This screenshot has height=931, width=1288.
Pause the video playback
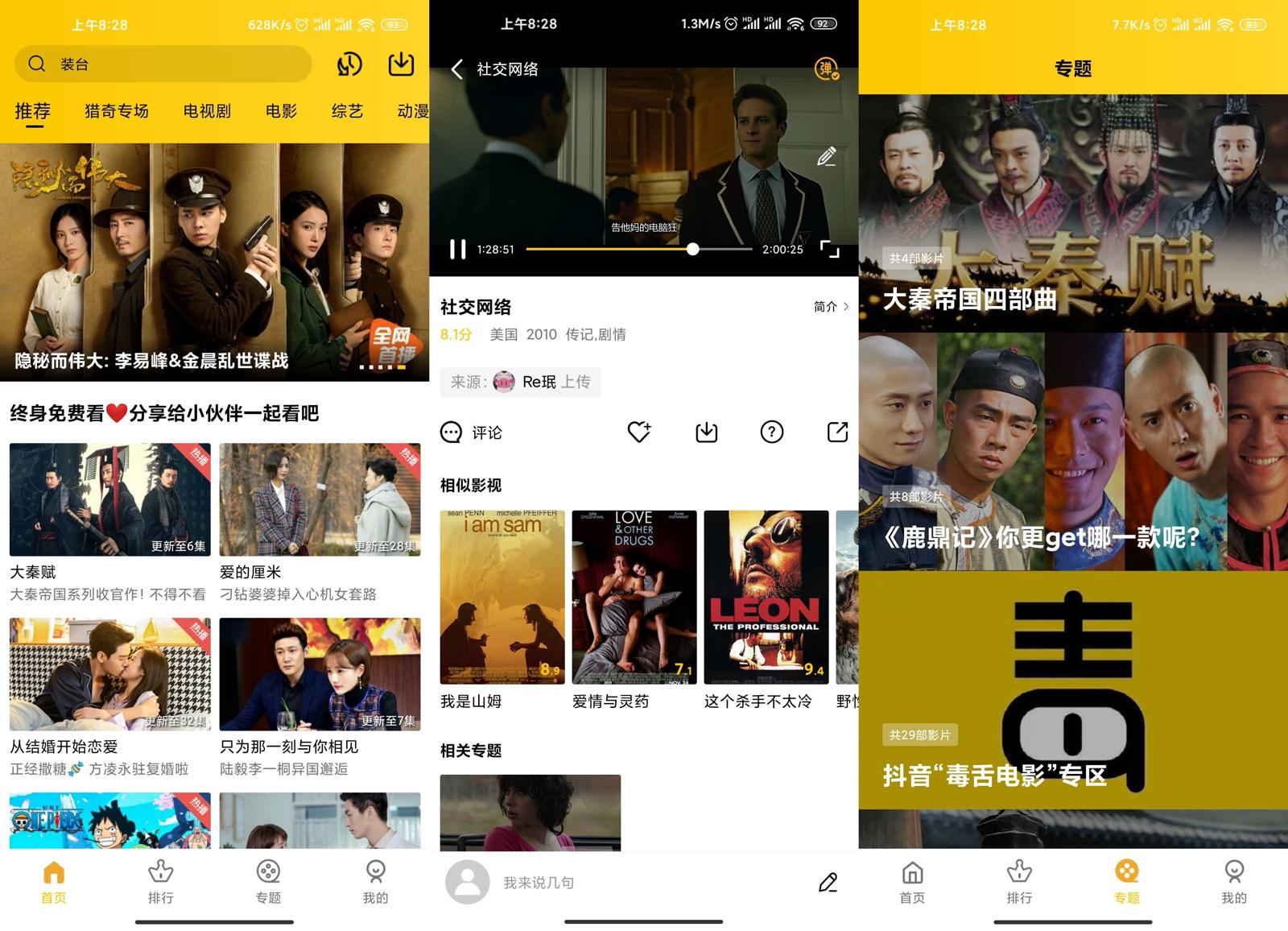(457, 250)
